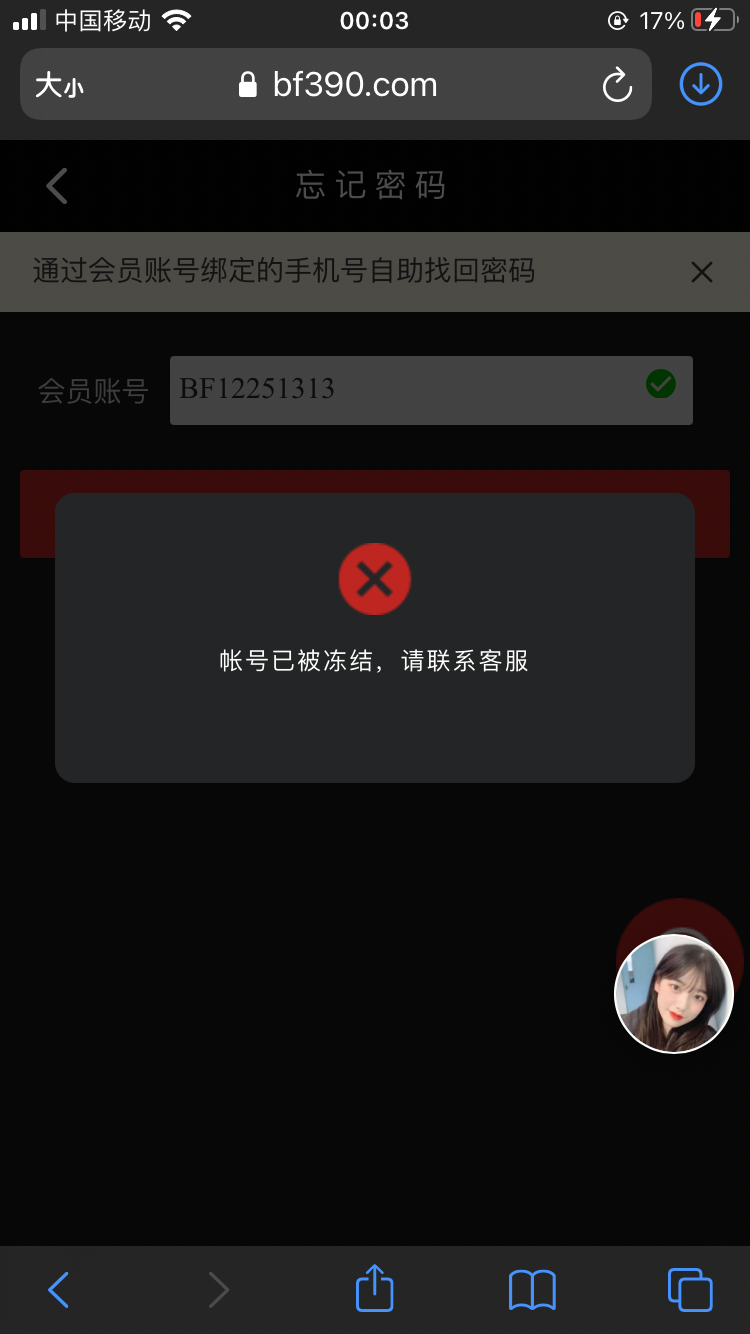Screen dimensions: 750x1334
Task: Go back from the 忘记密码 page
Action: (x=57, y=186)
